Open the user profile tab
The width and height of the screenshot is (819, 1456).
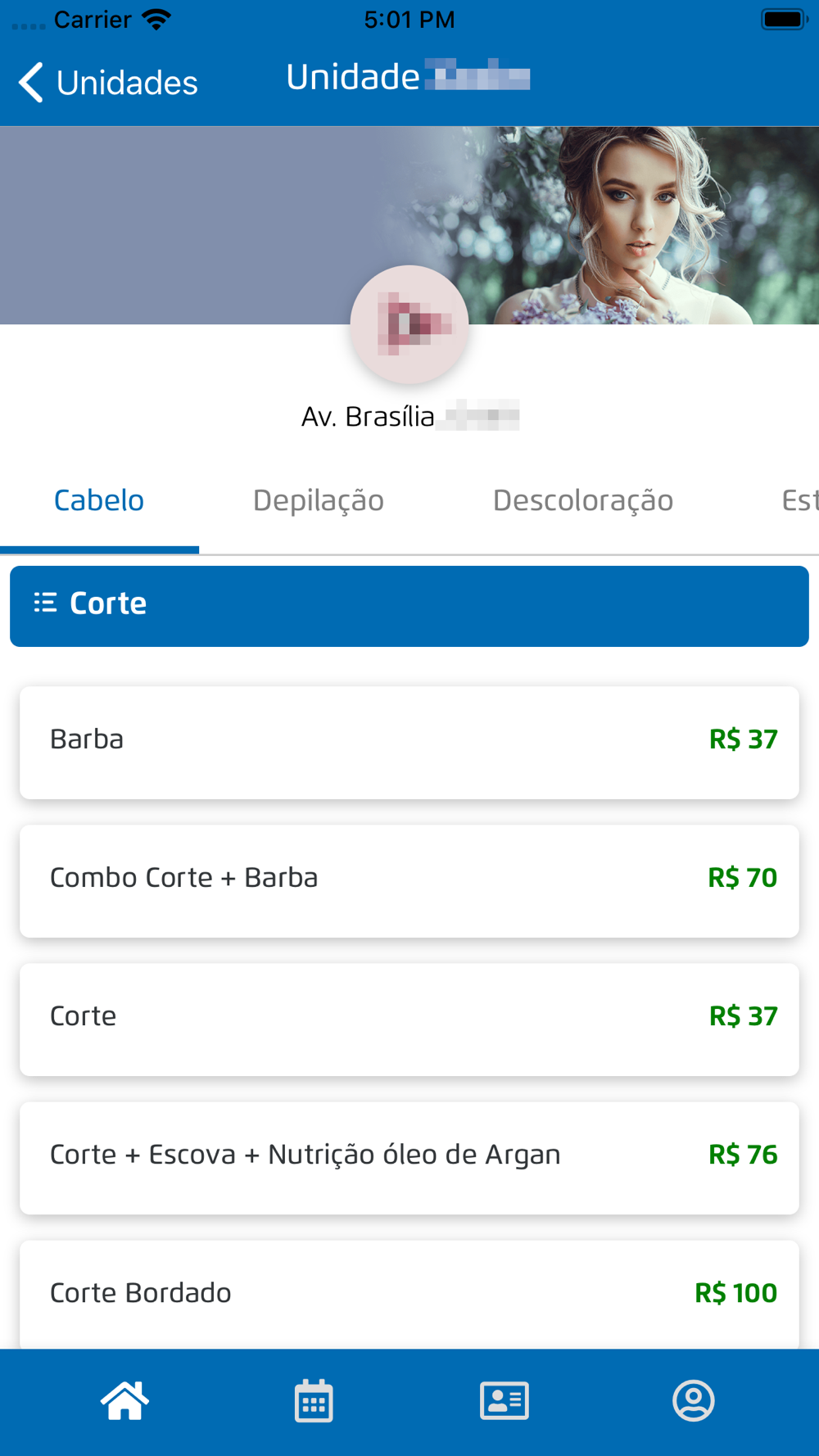click(694, 1400)
